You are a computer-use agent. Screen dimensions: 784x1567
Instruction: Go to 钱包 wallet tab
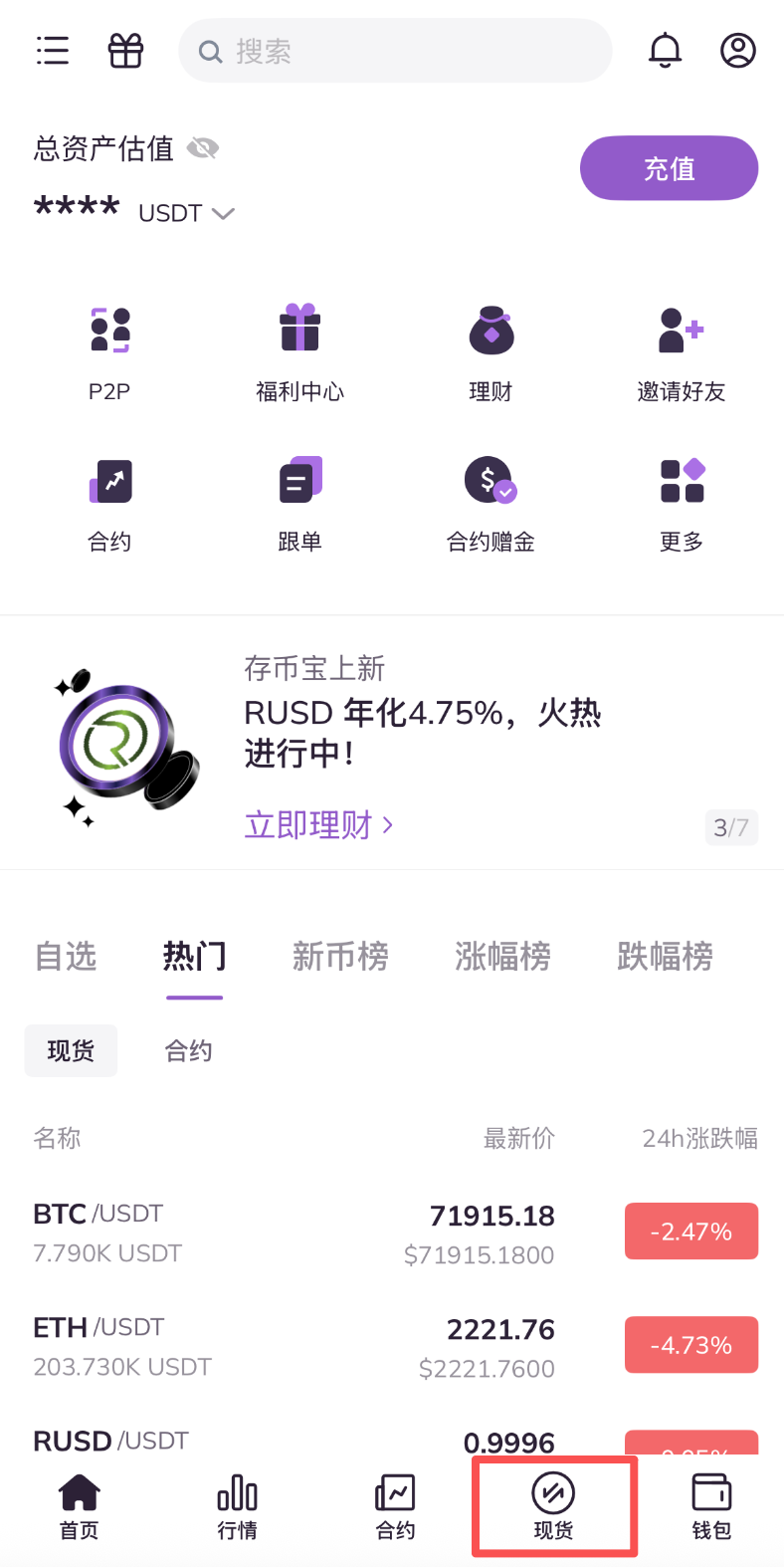(711, 1506)
